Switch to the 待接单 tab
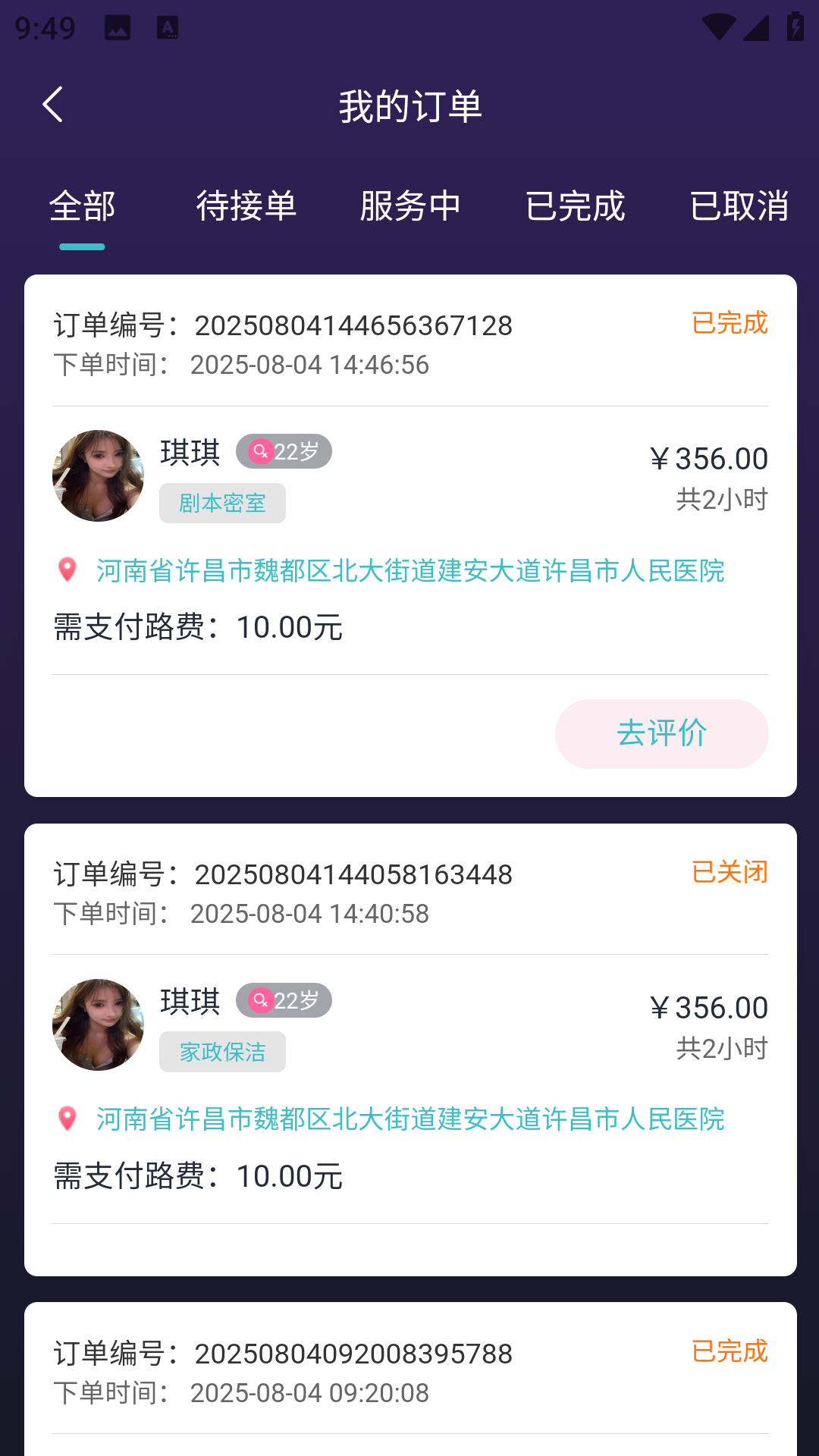The image size is (819, 1456). pyautogui.click(x=246, y=206)
